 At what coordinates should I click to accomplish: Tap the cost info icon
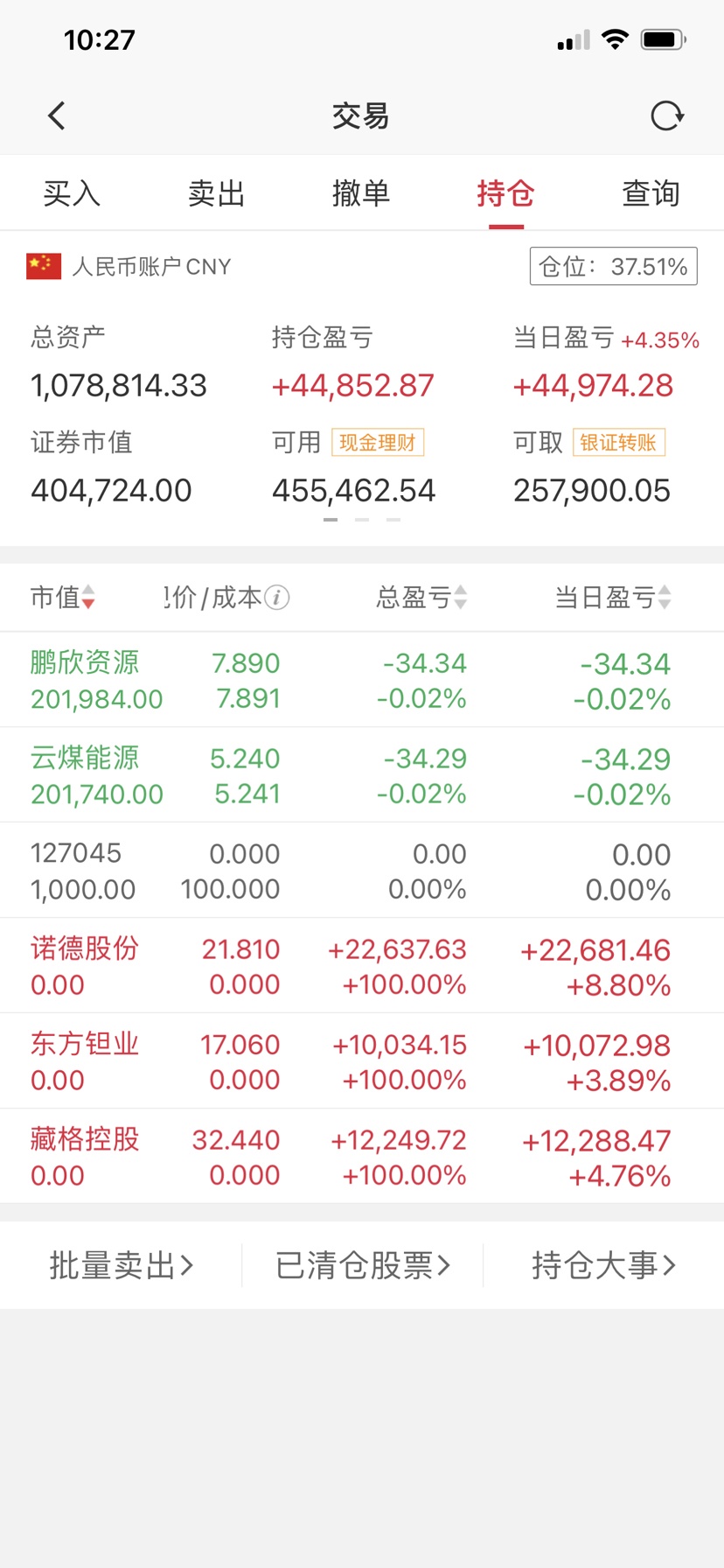(x=276, y=598)
